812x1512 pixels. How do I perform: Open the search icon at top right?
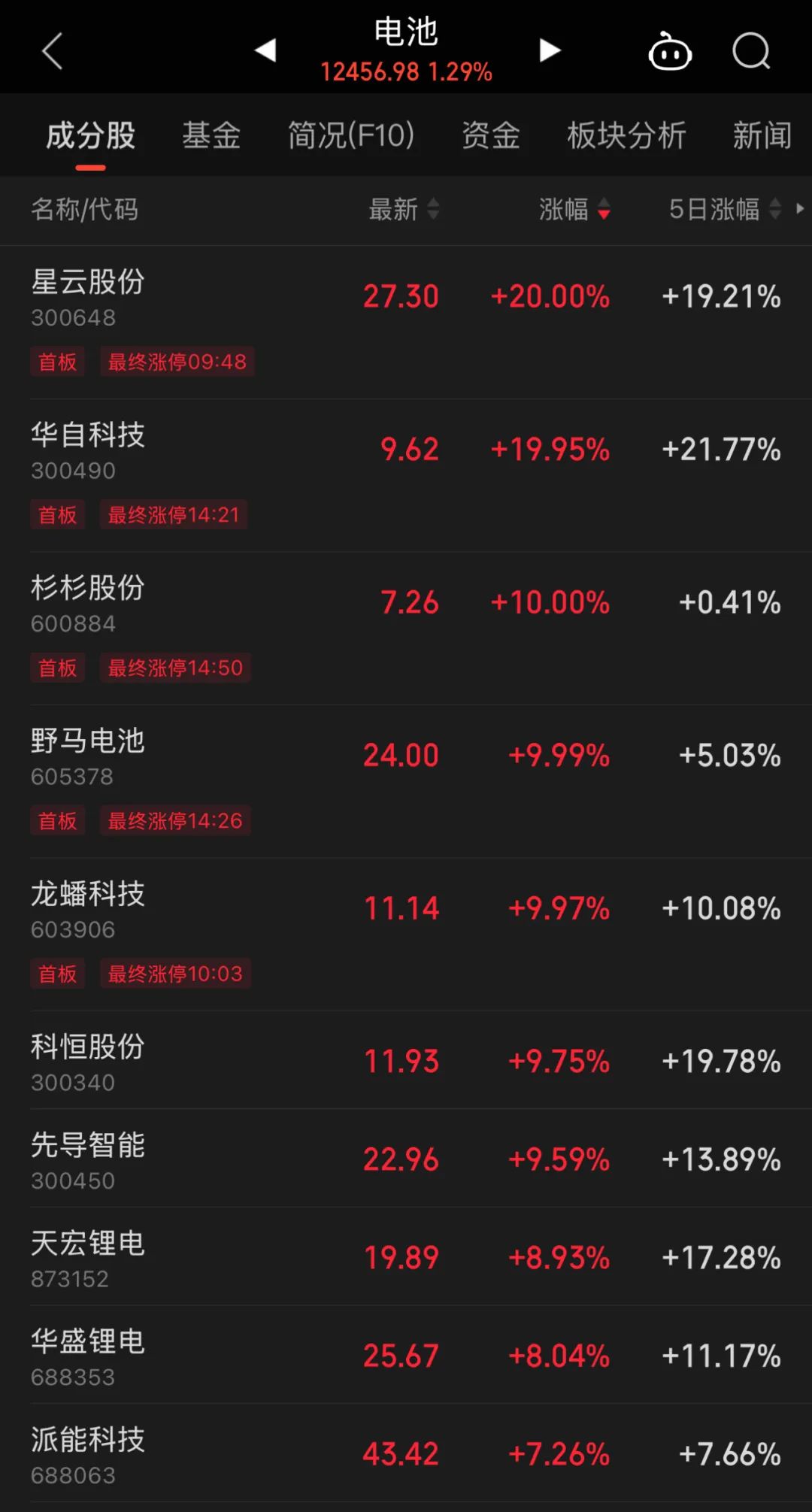pos(750,51)
